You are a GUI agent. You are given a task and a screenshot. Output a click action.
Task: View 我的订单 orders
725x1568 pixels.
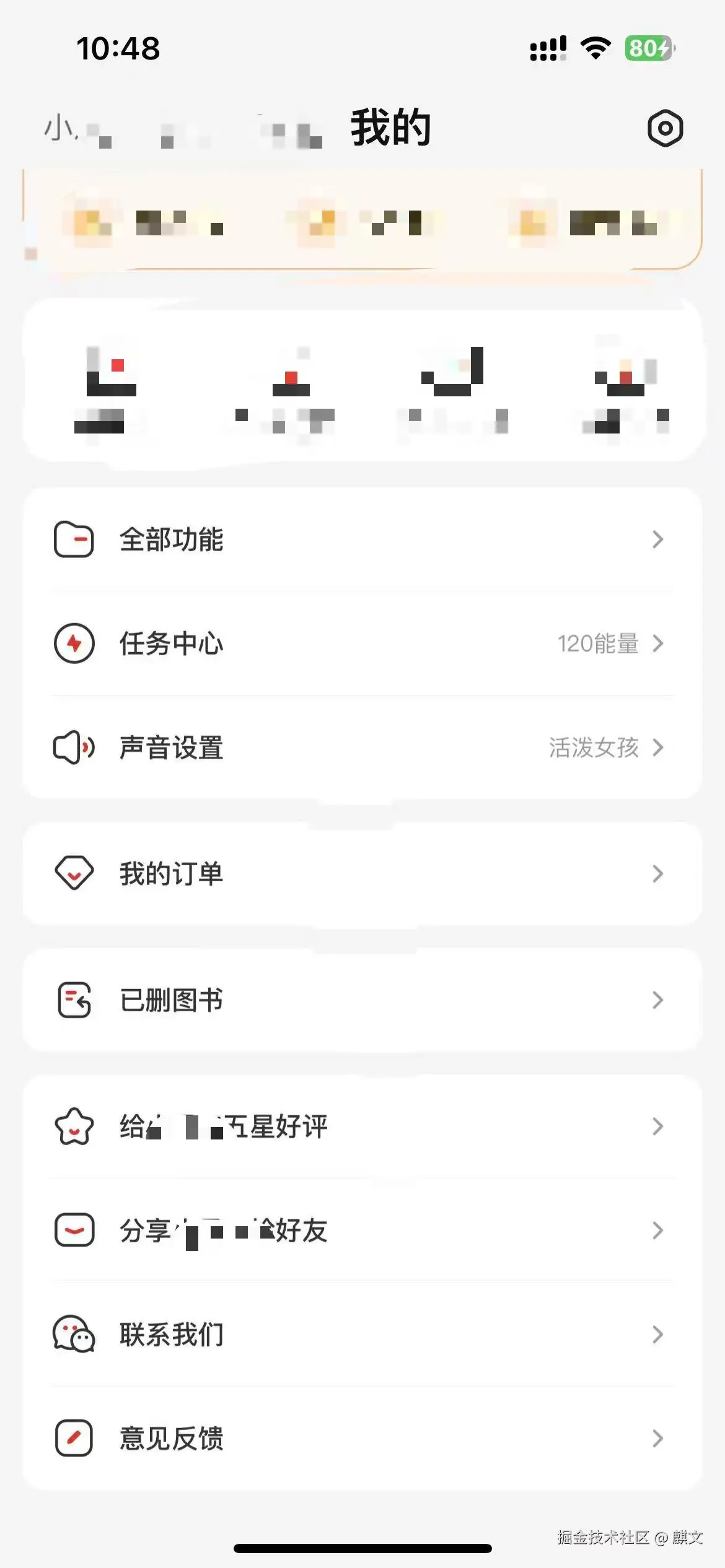click(x=362, y=874)
